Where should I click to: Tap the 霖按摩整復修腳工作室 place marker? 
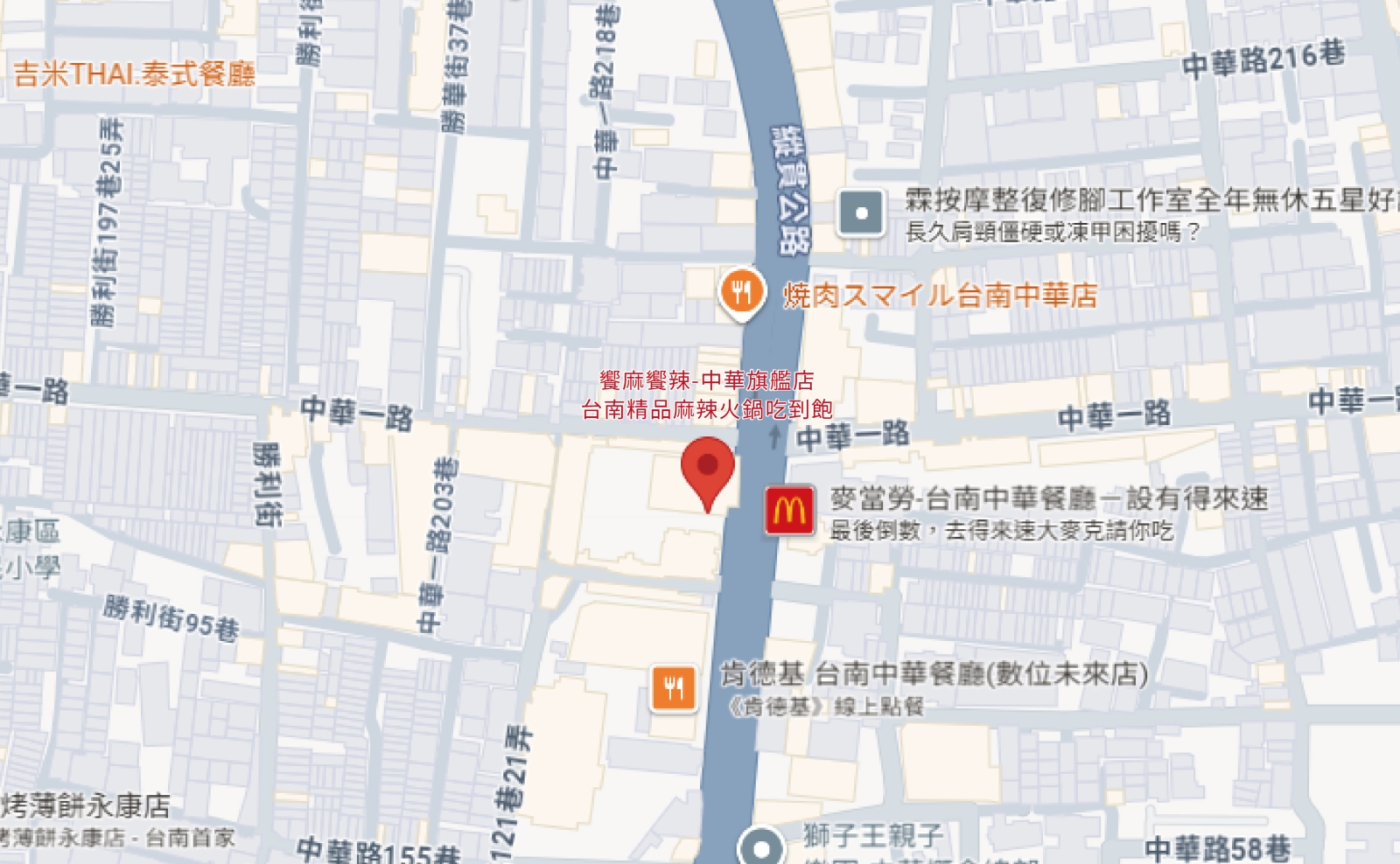click(861, 213)
